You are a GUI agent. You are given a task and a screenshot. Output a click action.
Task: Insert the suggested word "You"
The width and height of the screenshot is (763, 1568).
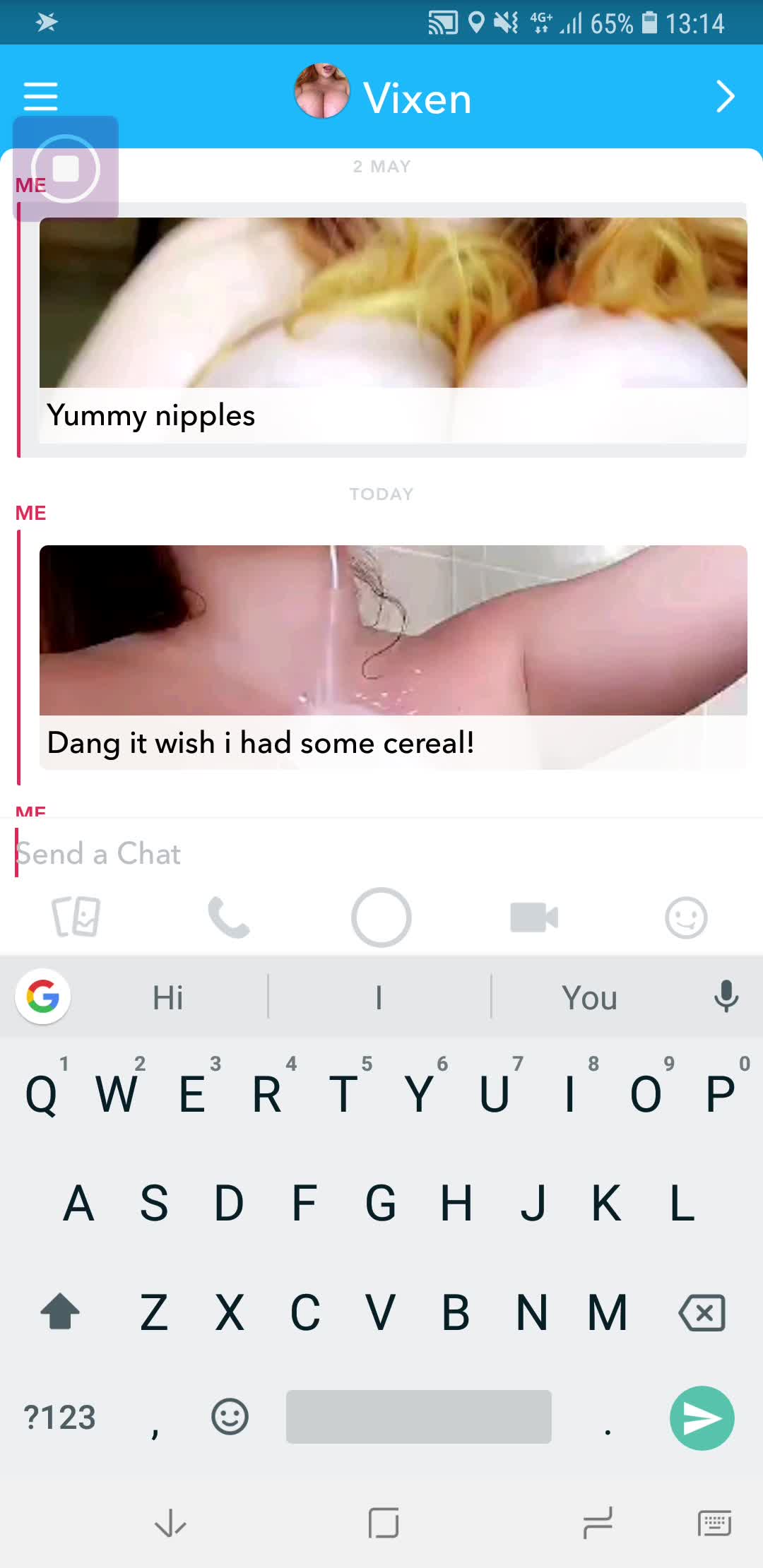tap(590, 998)
